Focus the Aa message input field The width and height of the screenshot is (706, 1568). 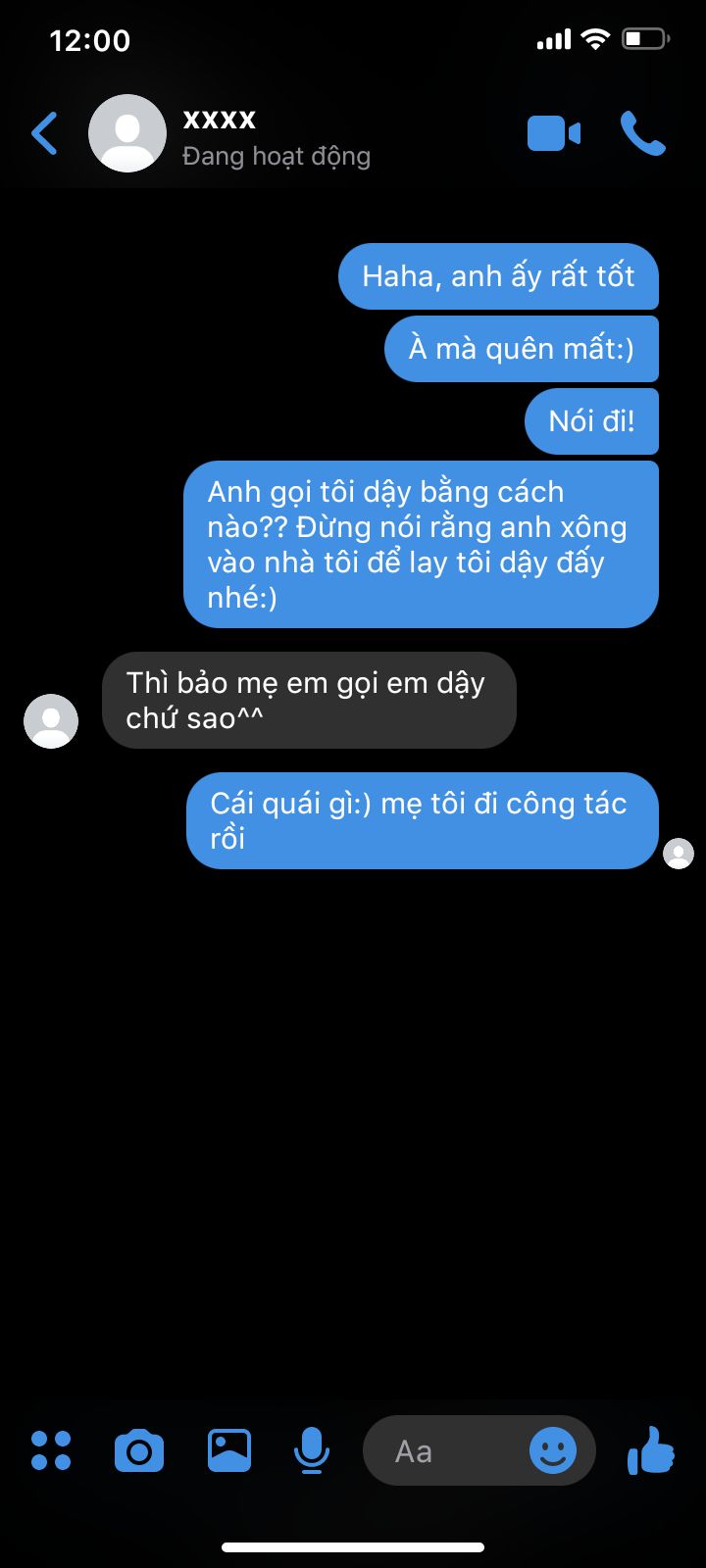point(441,1450)
